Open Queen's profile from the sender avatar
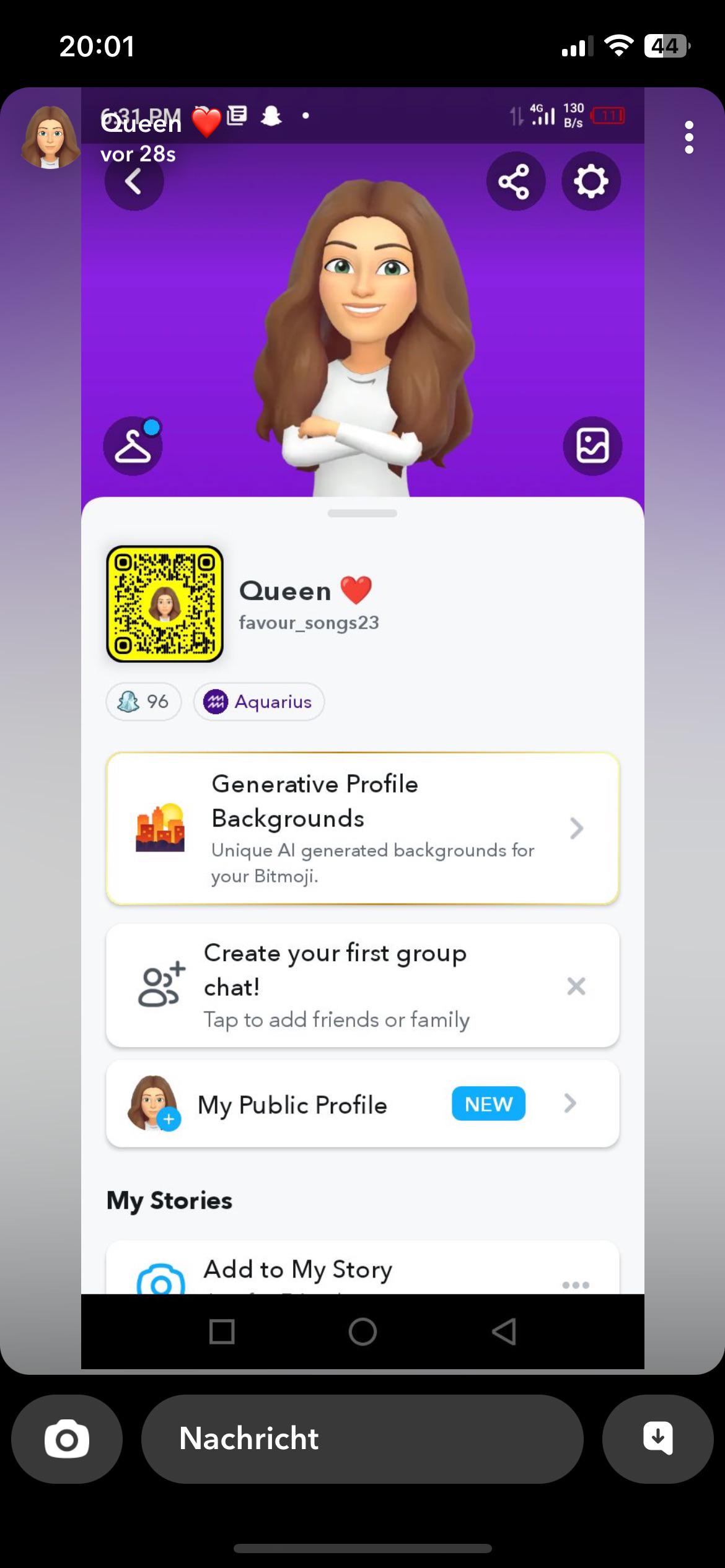 coord(50,137)
